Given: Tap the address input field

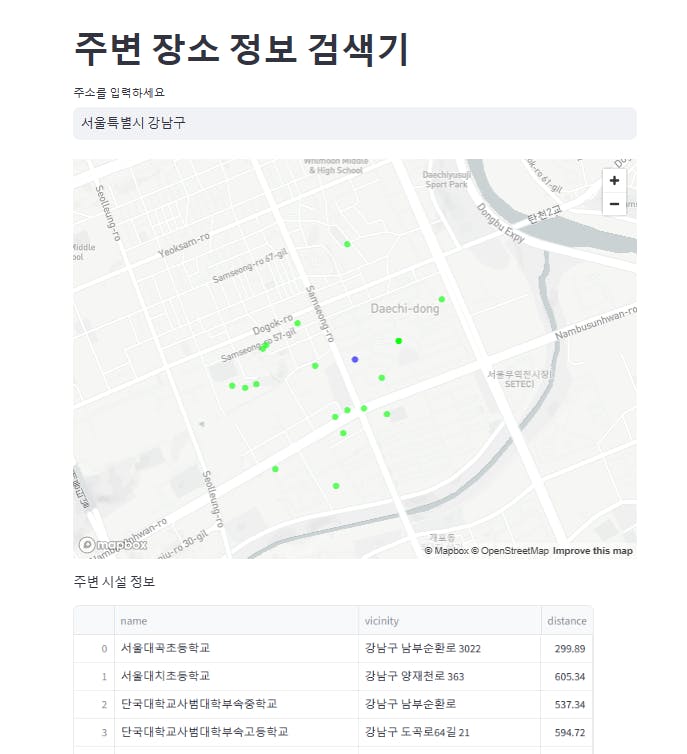Looking at the screenshot, I should [354, 124].
